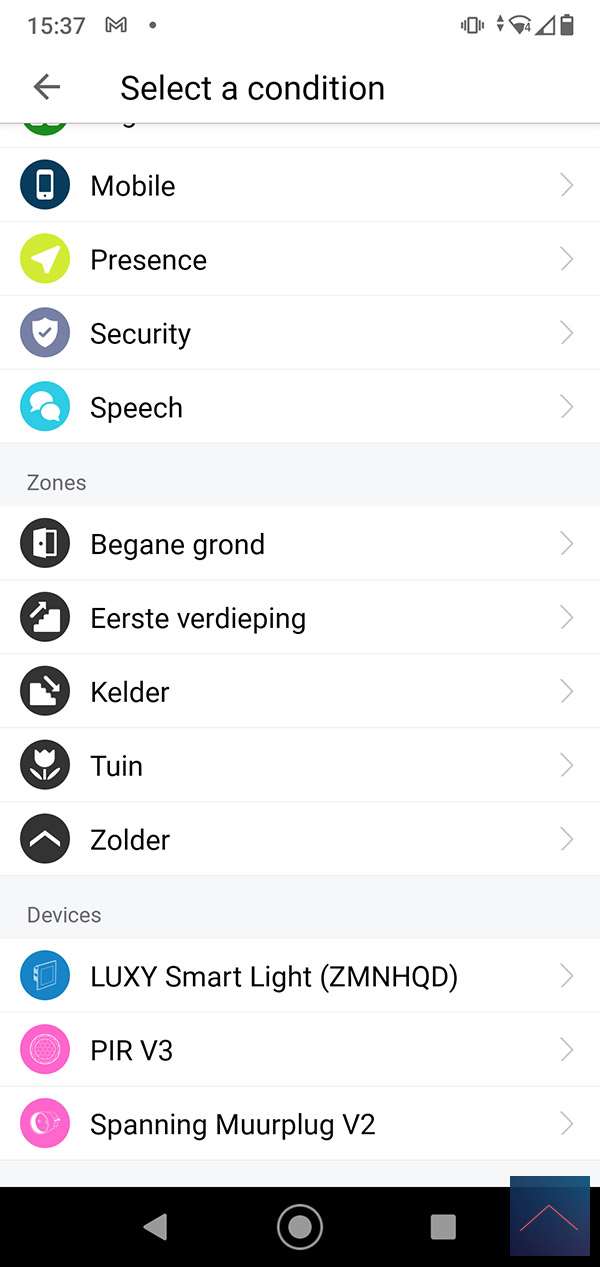
Task: Open the Mobile condition category
Action: pos(300,186)
